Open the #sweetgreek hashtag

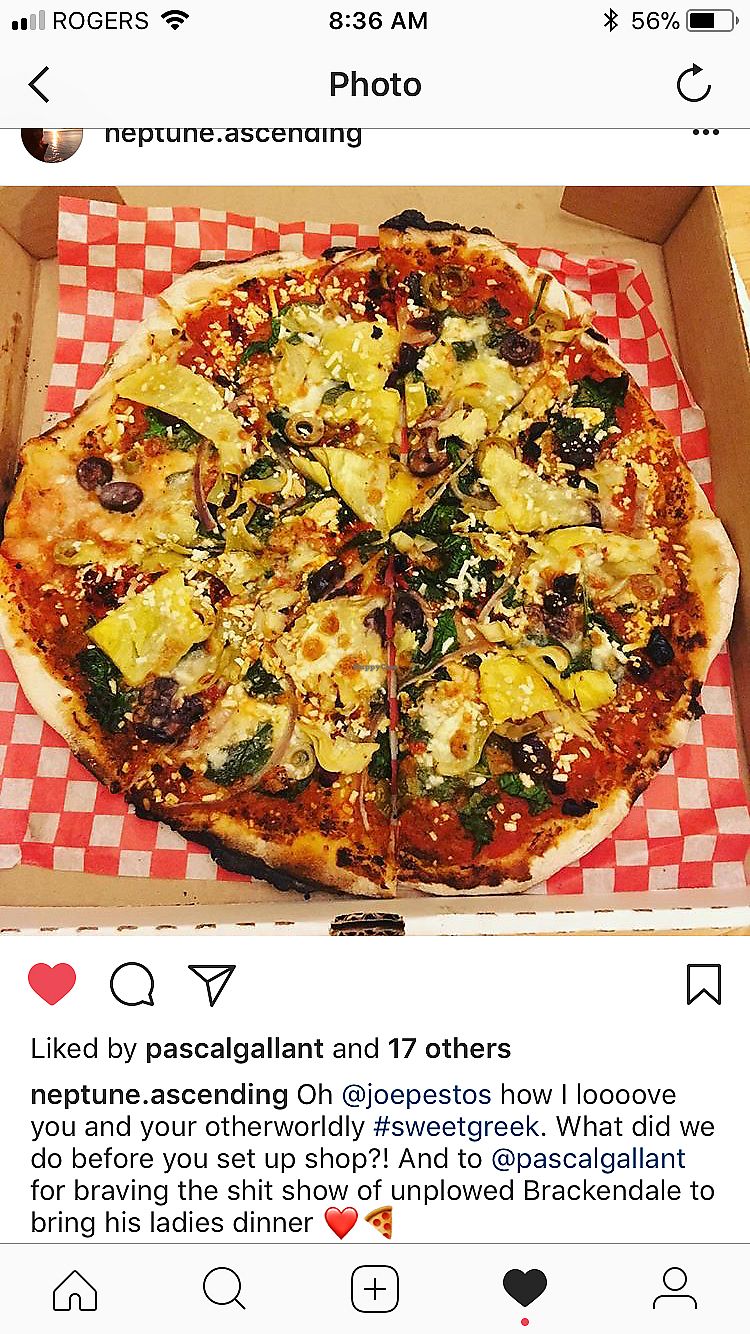457,1126
